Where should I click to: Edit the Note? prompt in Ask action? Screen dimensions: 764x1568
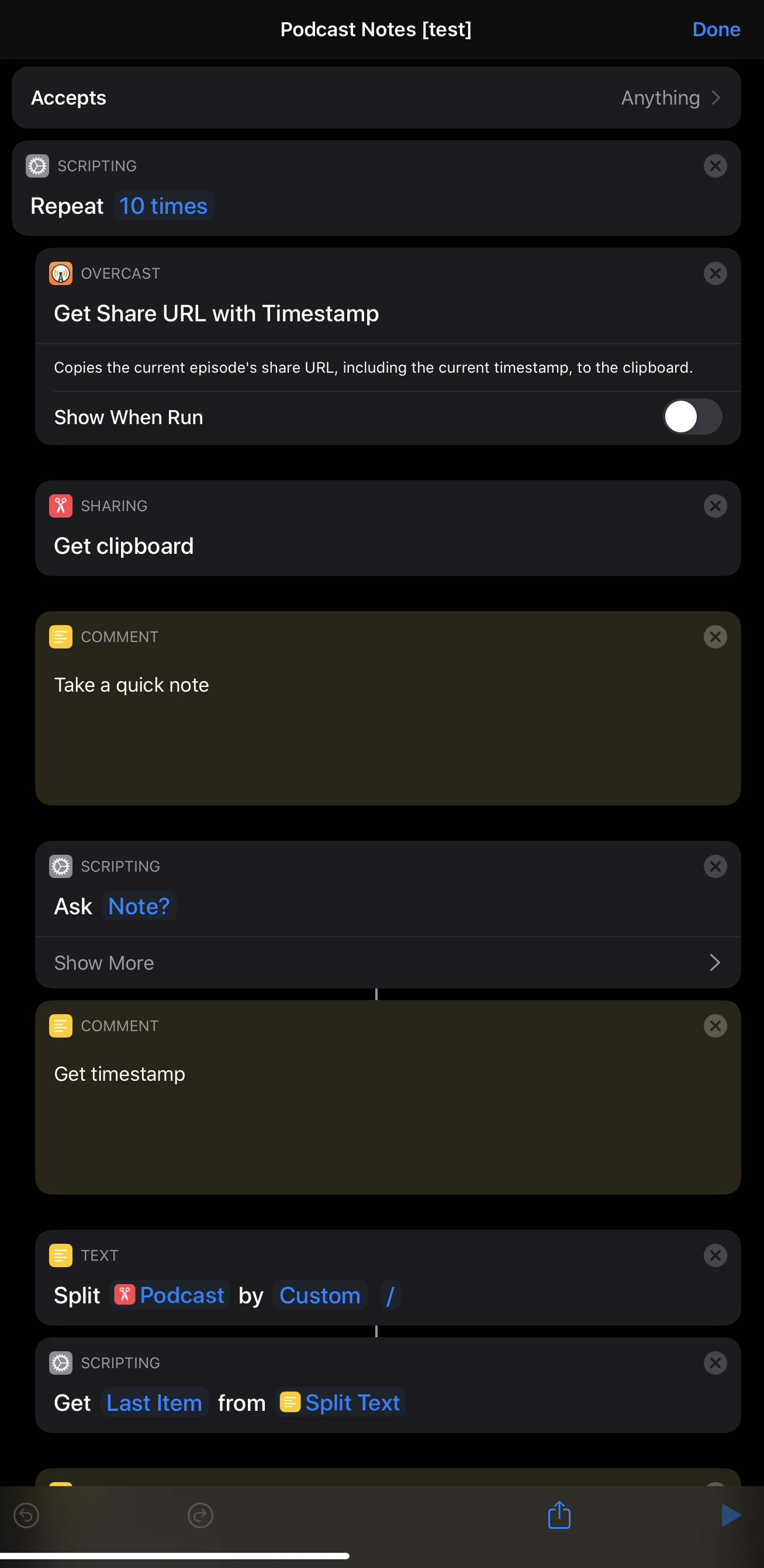click(x=139, y=906)
